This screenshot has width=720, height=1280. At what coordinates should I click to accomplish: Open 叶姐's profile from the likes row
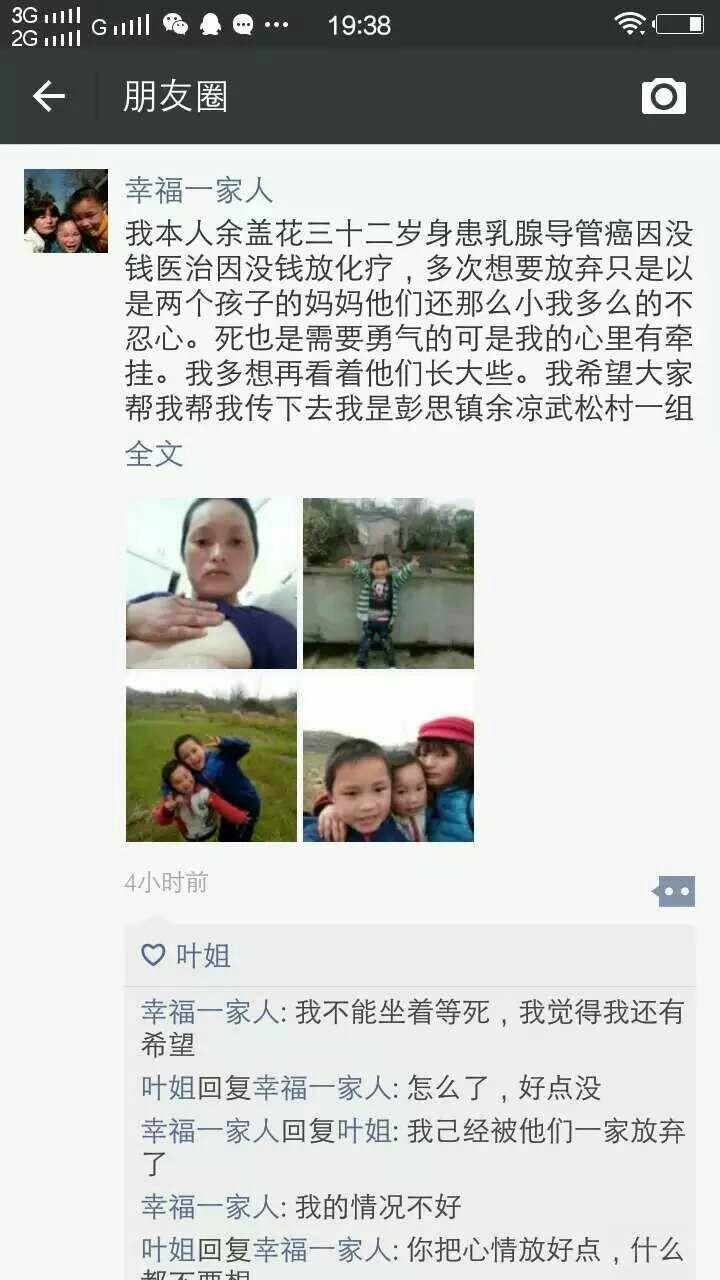(203, 956)
